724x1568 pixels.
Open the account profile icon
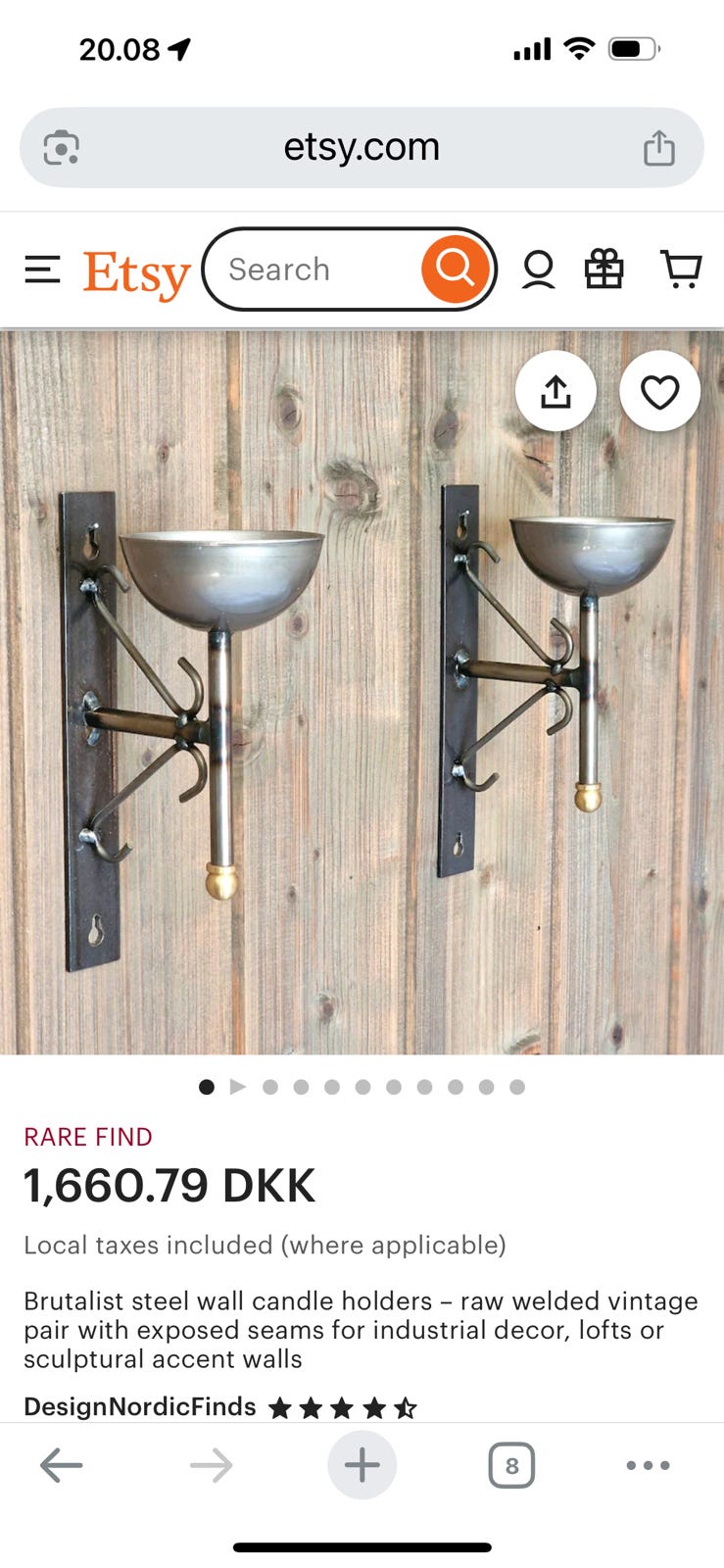click(x=538, y=269)
